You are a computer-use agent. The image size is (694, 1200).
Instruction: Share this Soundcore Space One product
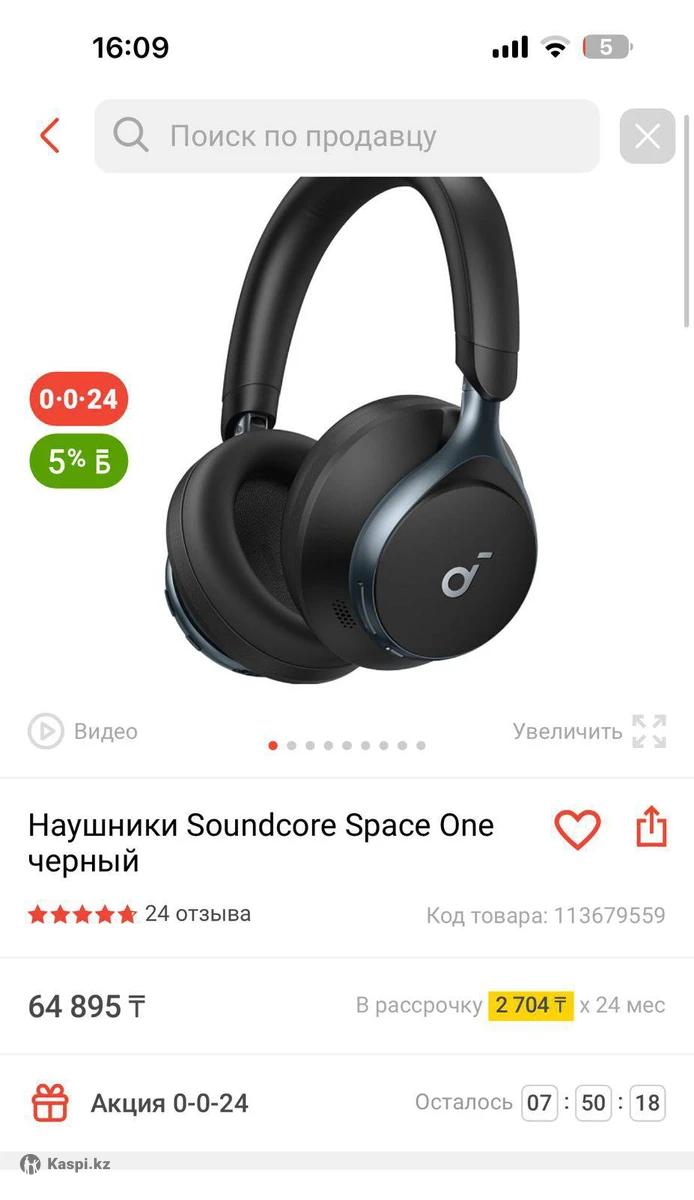(x=651, y=828)
